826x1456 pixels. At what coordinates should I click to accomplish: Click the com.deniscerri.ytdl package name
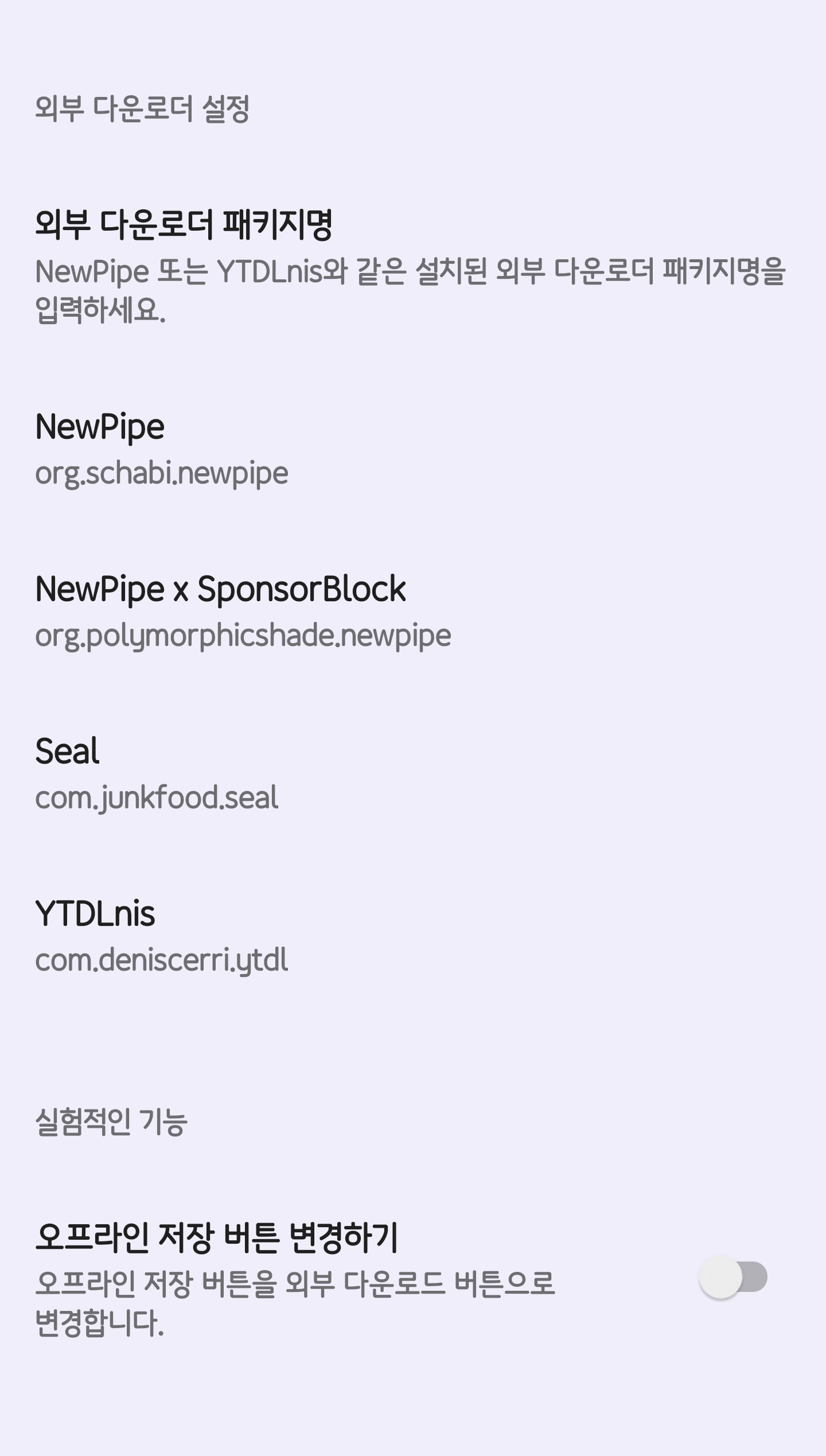[x=162, y=959]
